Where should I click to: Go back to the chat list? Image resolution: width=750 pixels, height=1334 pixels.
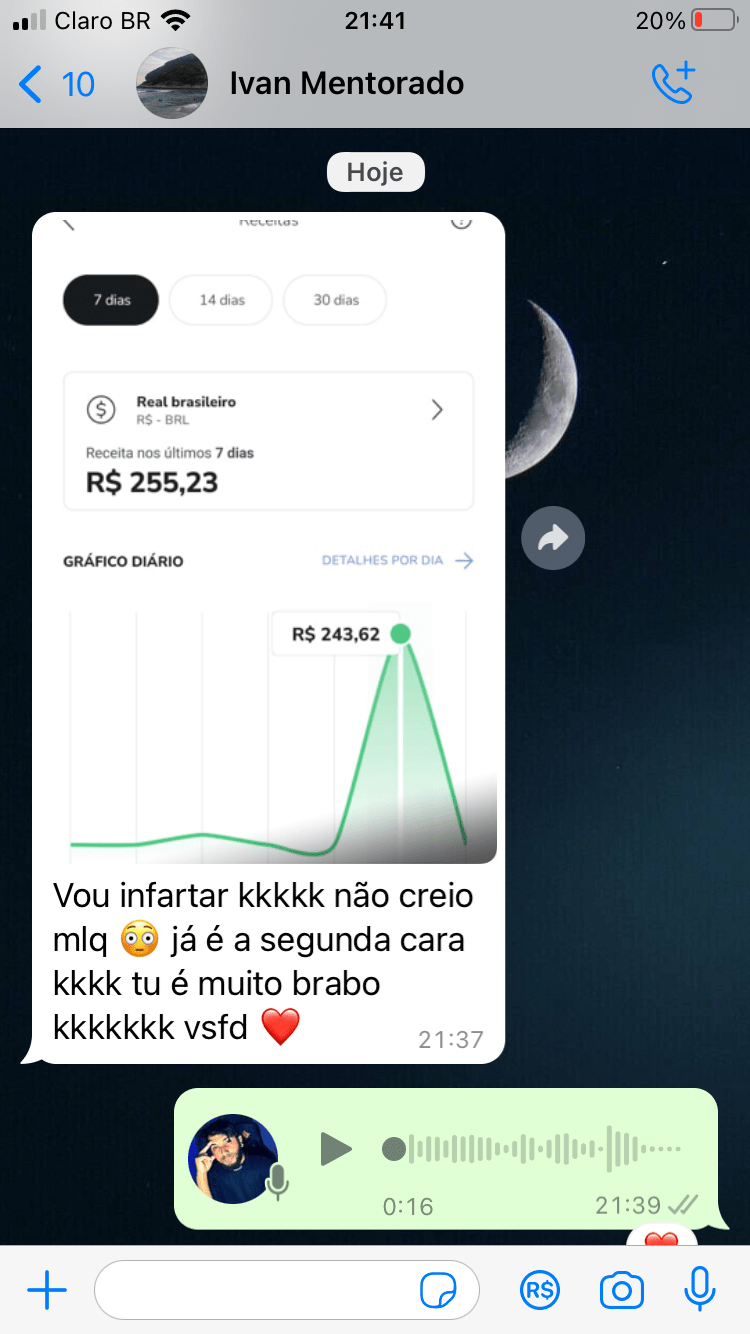tap(55, 84)
